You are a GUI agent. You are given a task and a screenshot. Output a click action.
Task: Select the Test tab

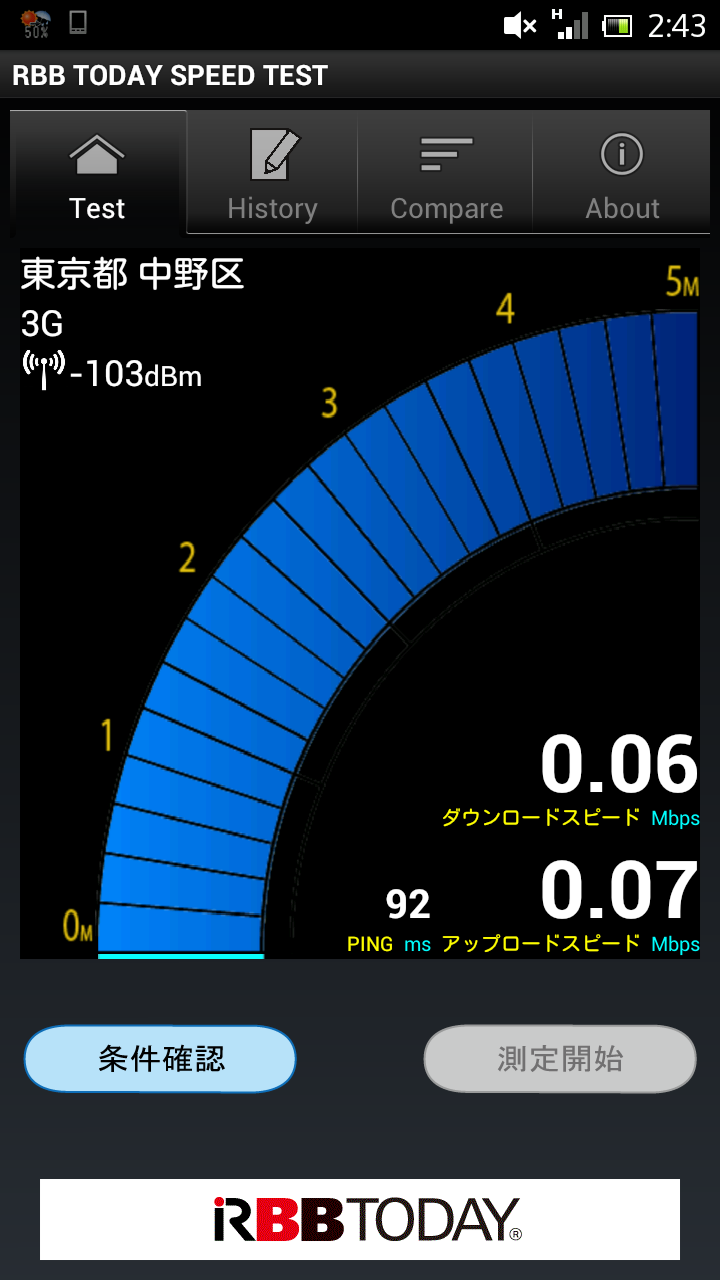[x=98, y=172]
